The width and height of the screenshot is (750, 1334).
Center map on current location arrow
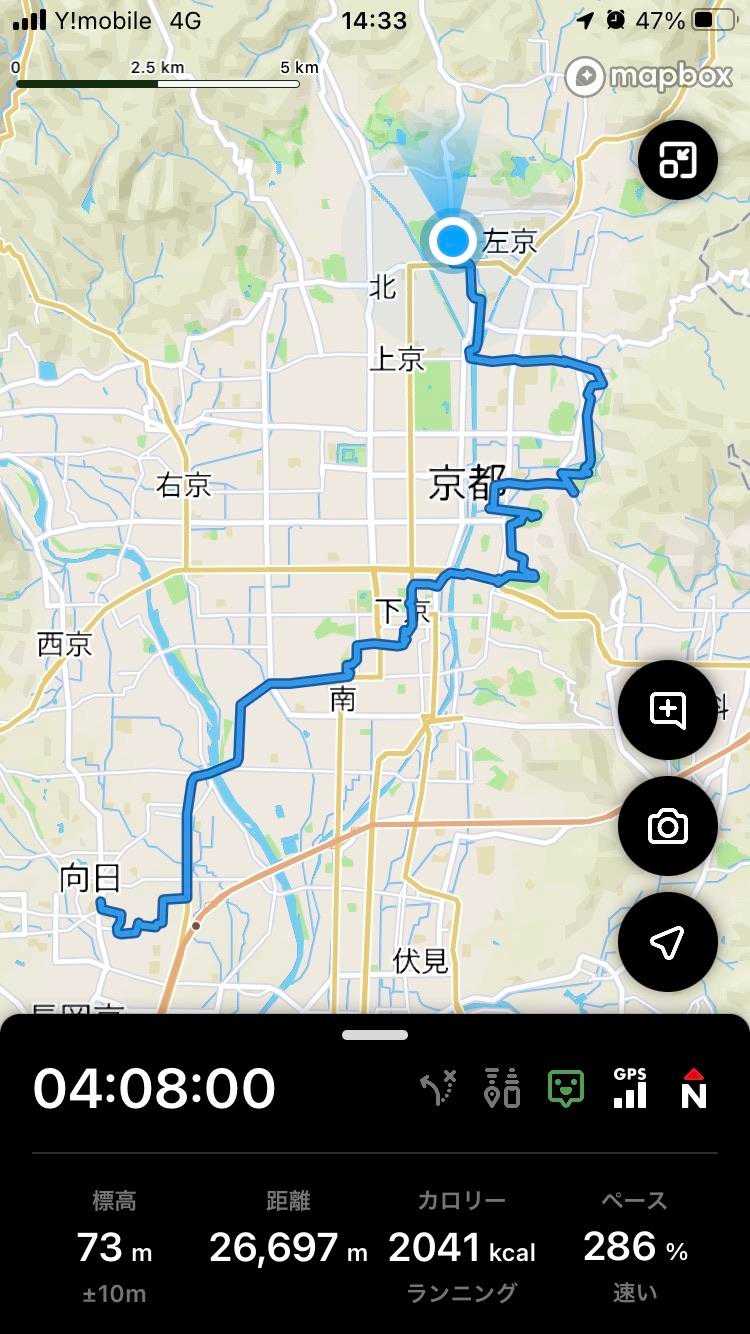tap(667, 942)
